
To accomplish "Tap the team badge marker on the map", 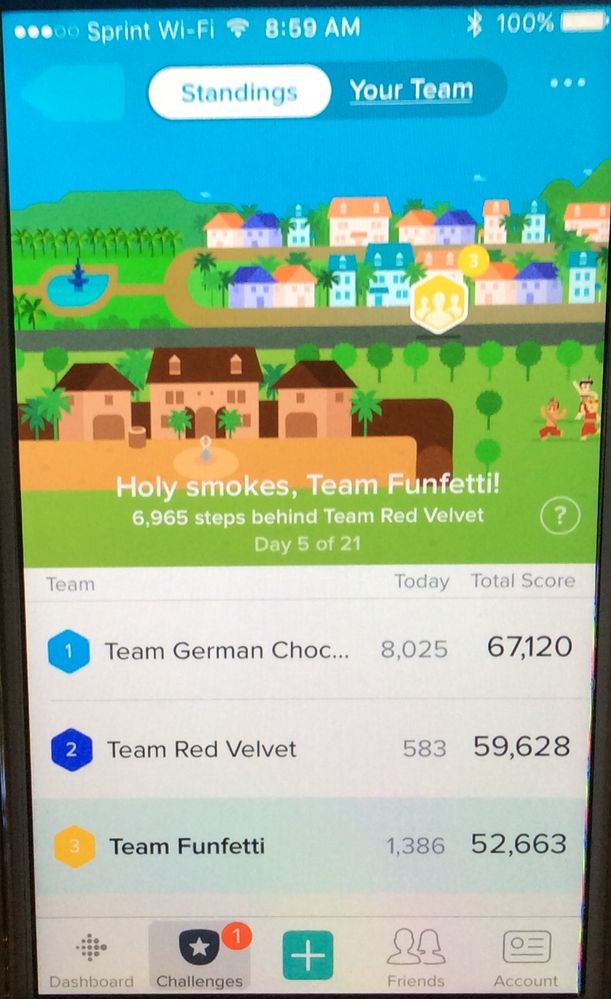I will [438, 304].
